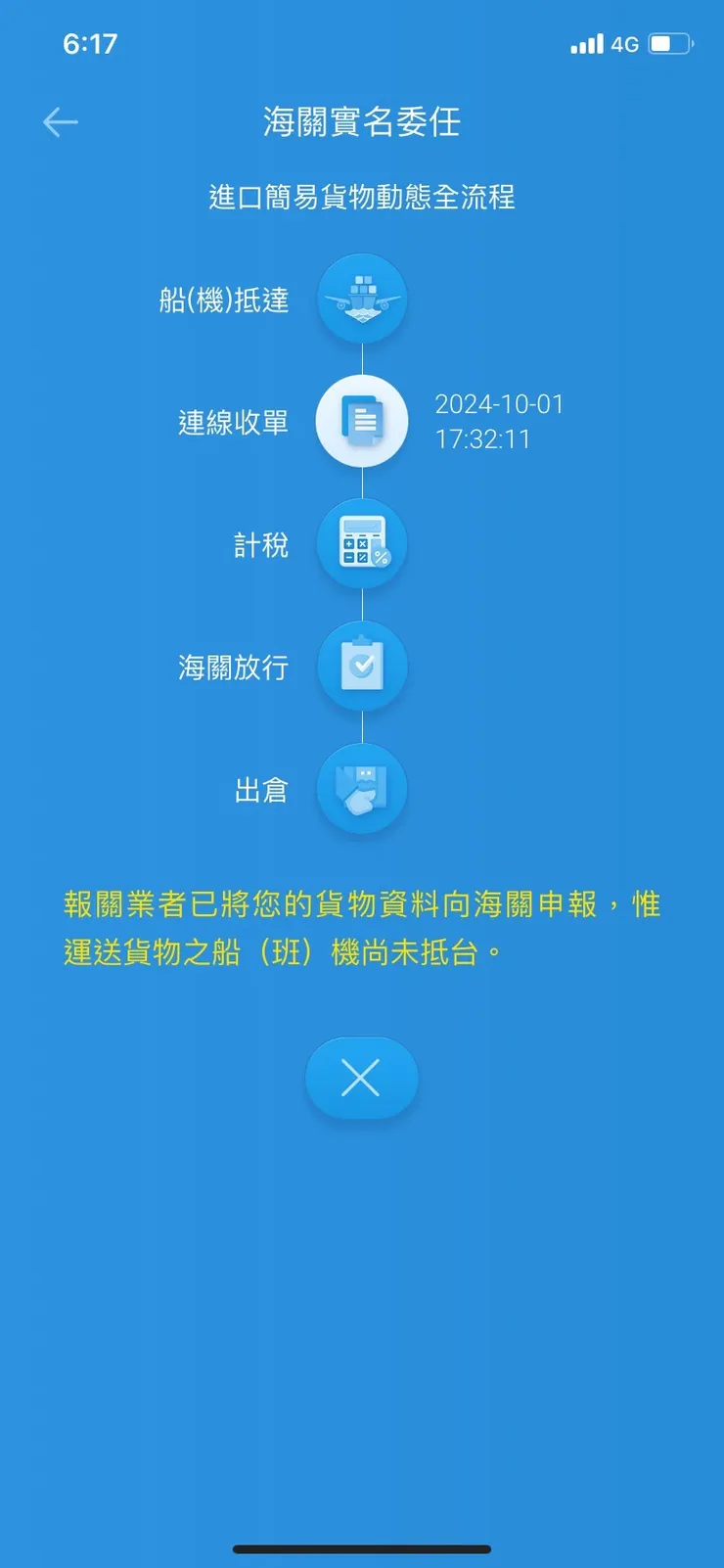724x1568 pixels.
Task: Select the 船(機)抵達 ship arrival step icon
Action: [x=362, y=299]
